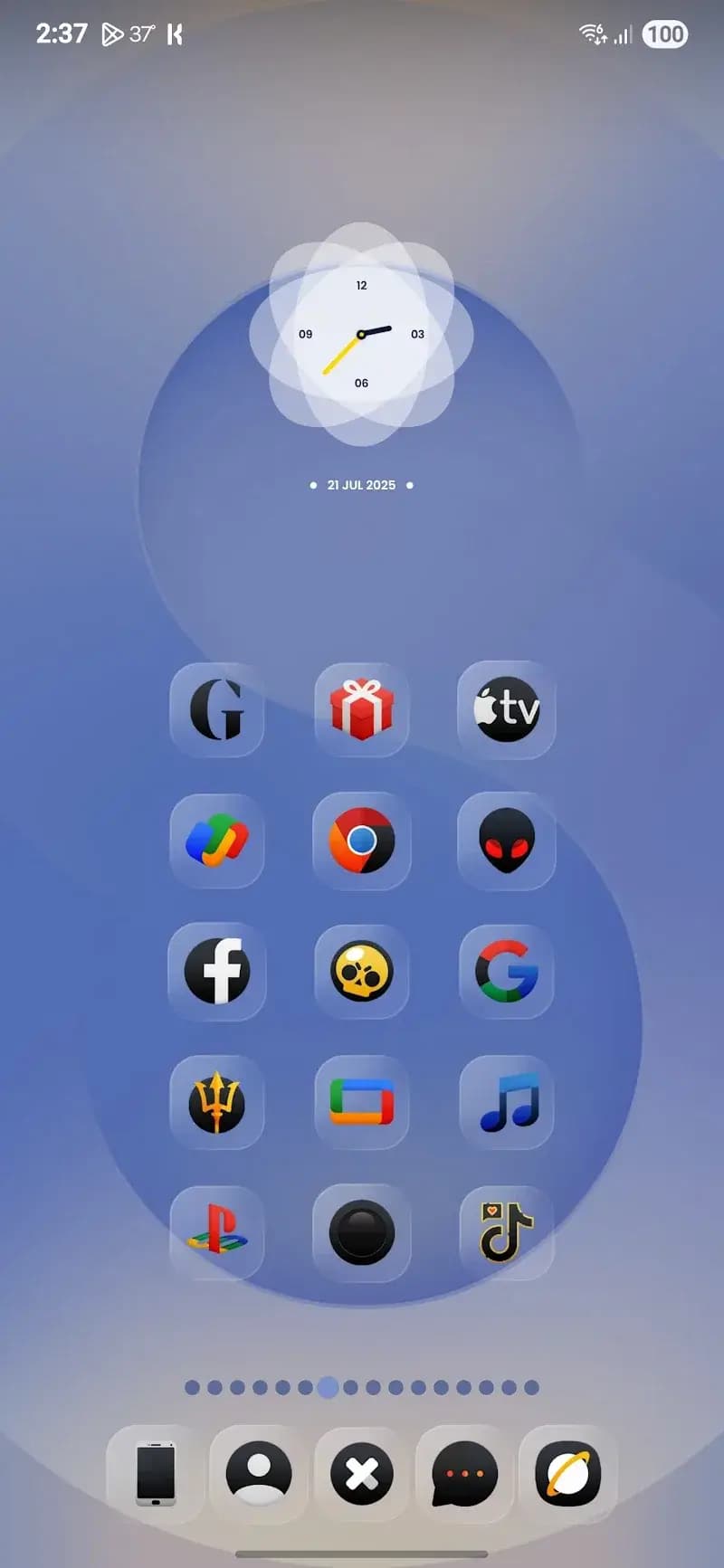Screen dimensions: 724x1568
Task: Open the Apple TV app
Action: [507, 709]
